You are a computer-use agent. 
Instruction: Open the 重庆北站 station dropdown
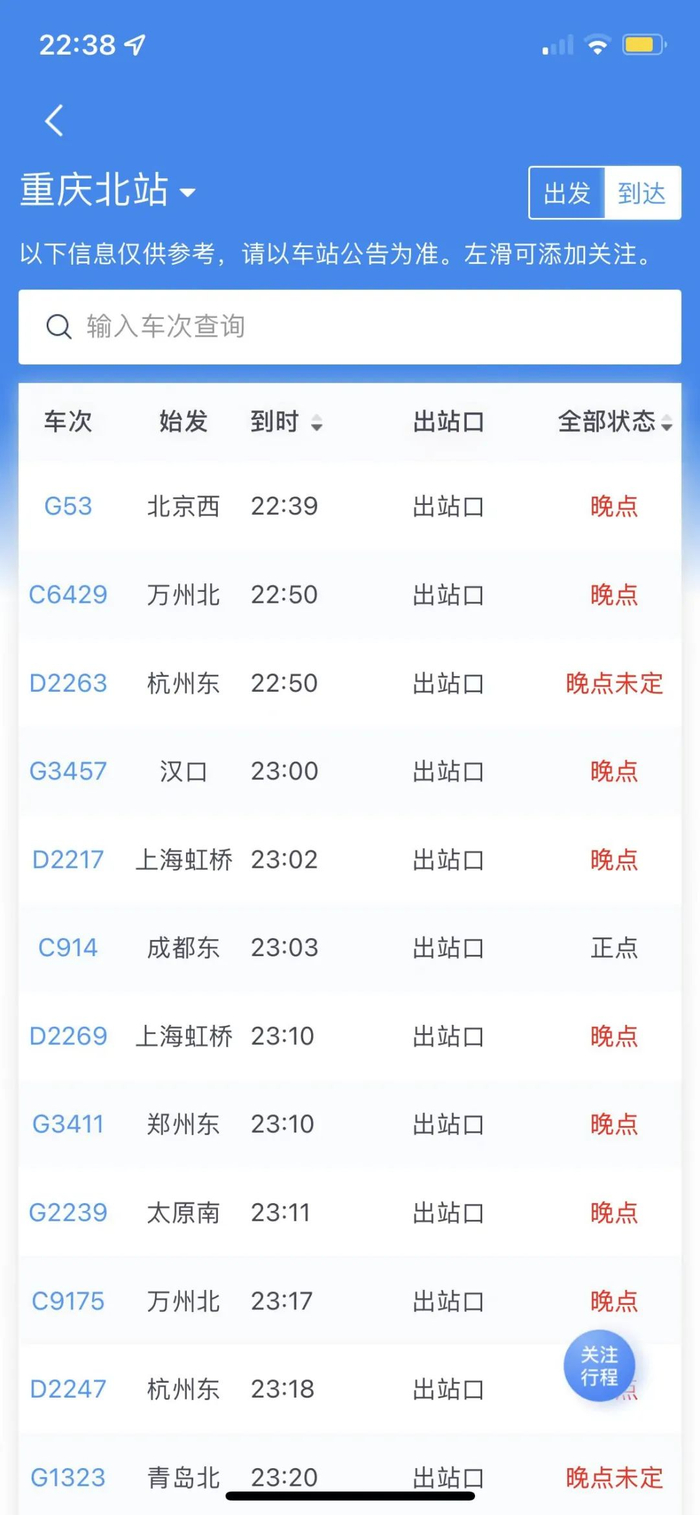point(108,191)
